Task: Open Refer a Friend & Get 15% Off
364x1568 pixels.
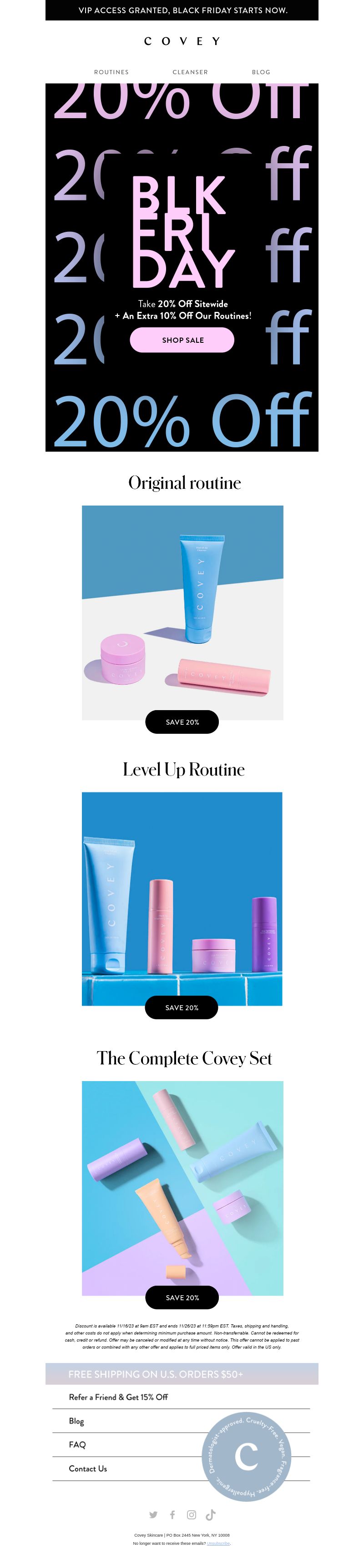Action: coord(118,1397)
